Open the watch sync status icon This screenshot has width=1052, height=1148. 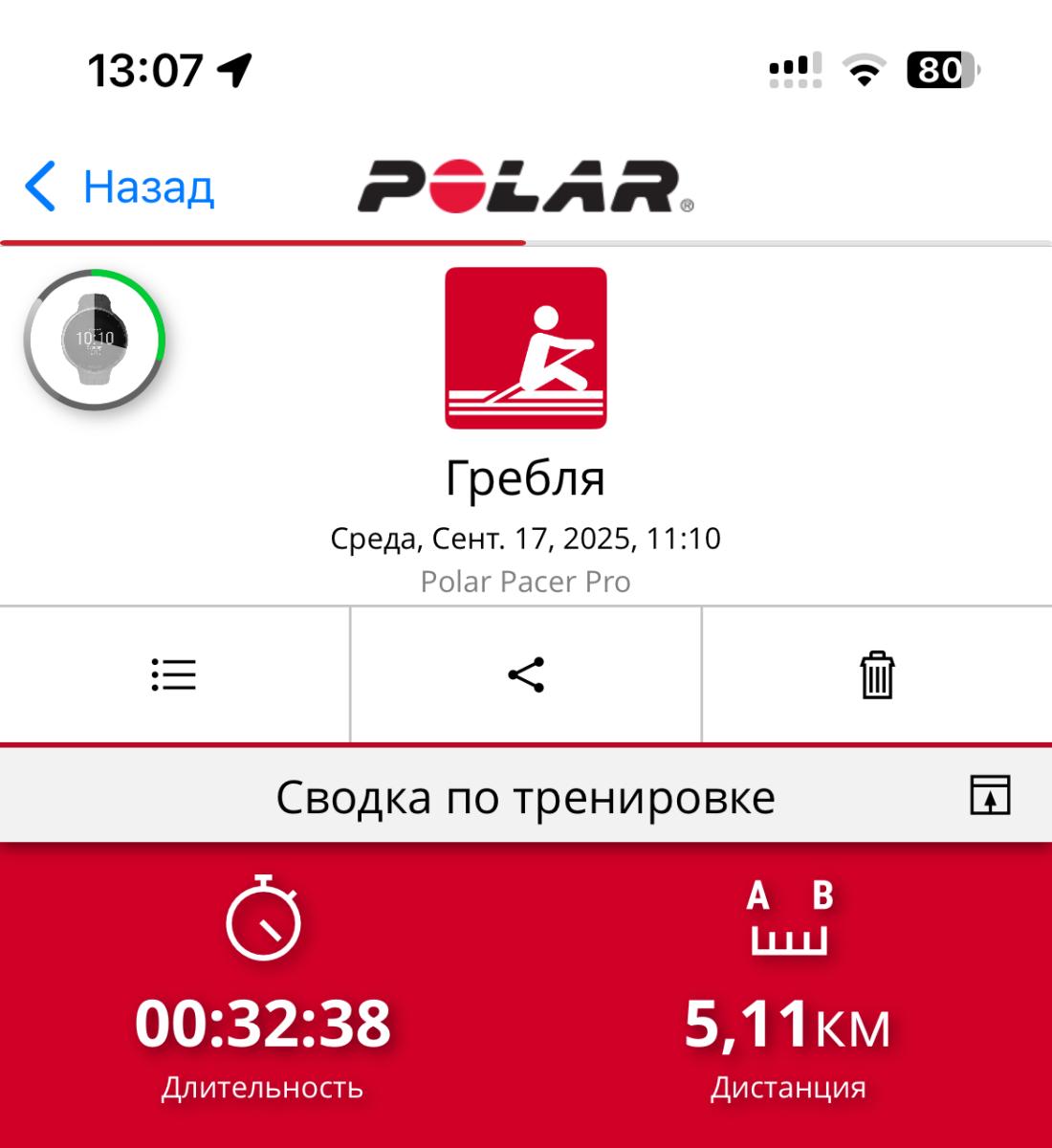[95, 340]
